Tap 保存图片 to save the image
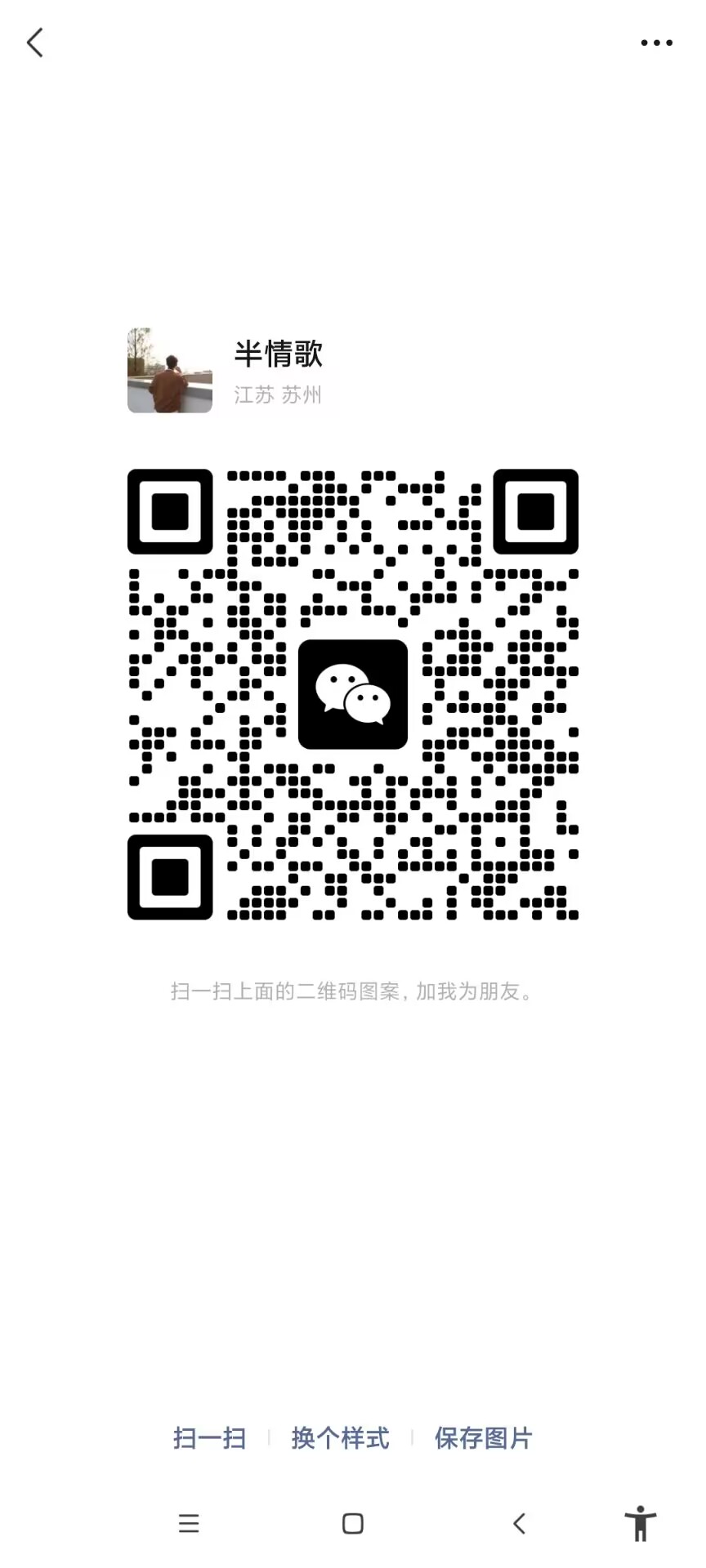706x1568 pixels. click(x=483, y=1438)
